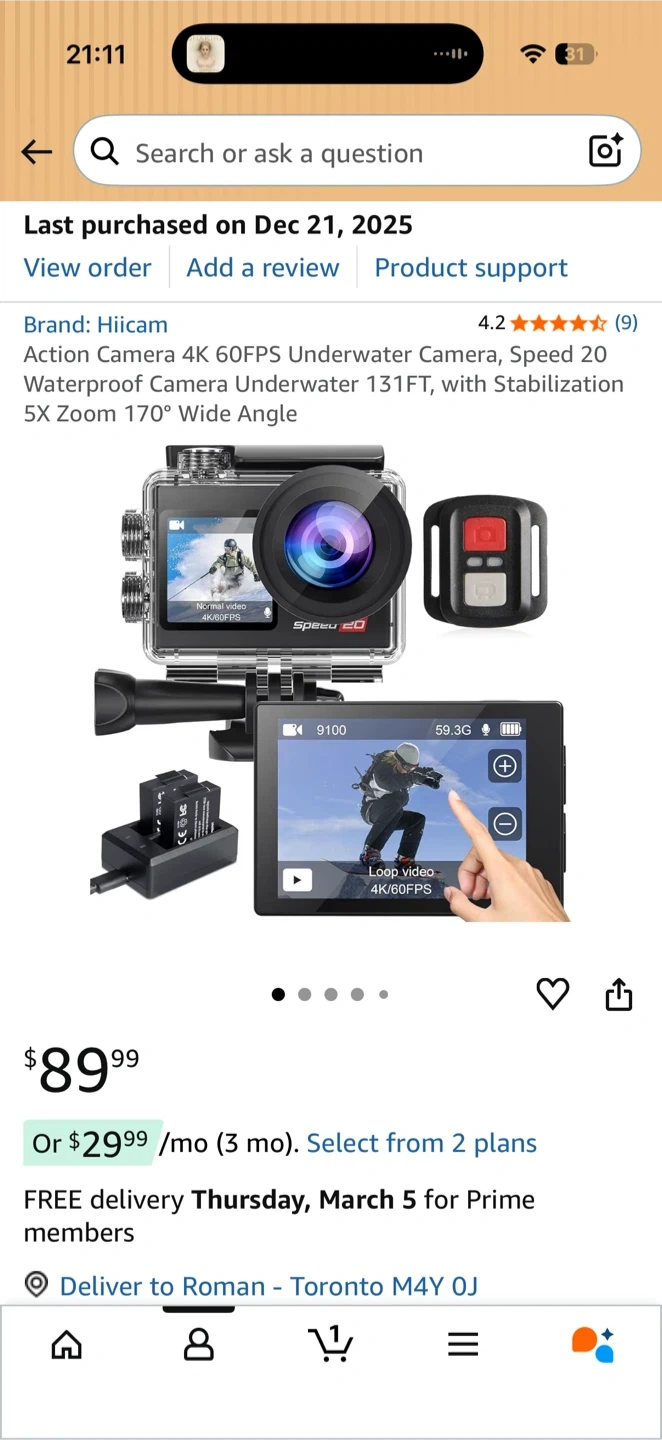662x1440 pixels.
Task: Open the 4.2 star ratings reviews
Action: 558,323
